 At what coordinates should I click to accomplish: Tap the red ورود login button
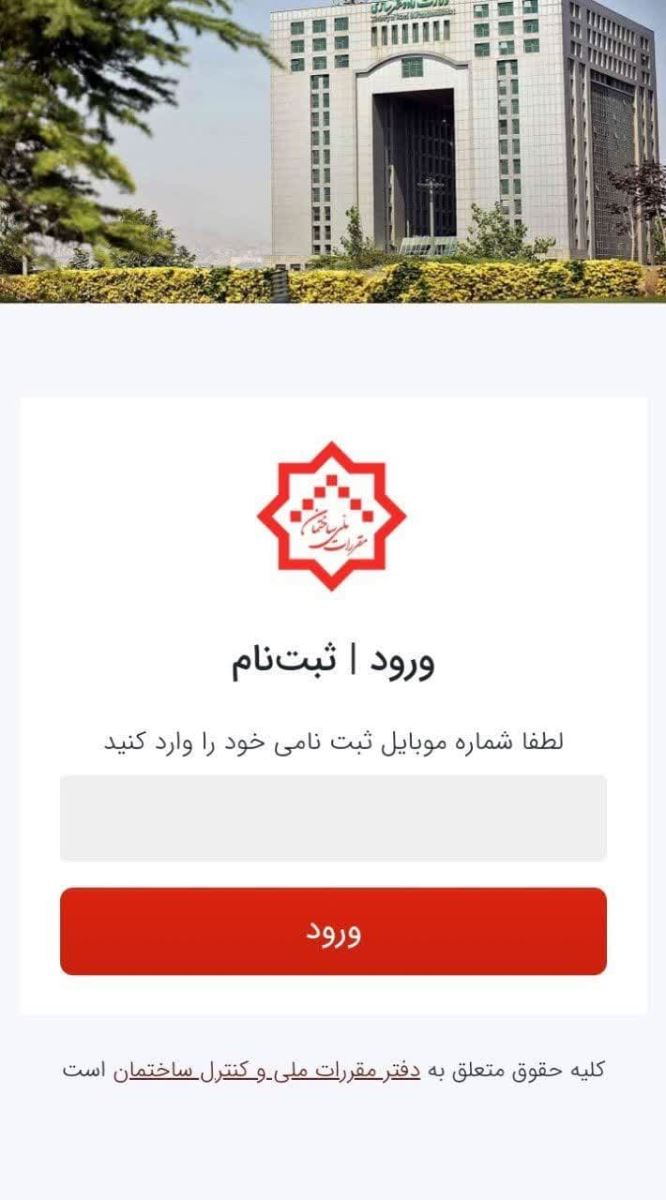[x=333, y=931]
